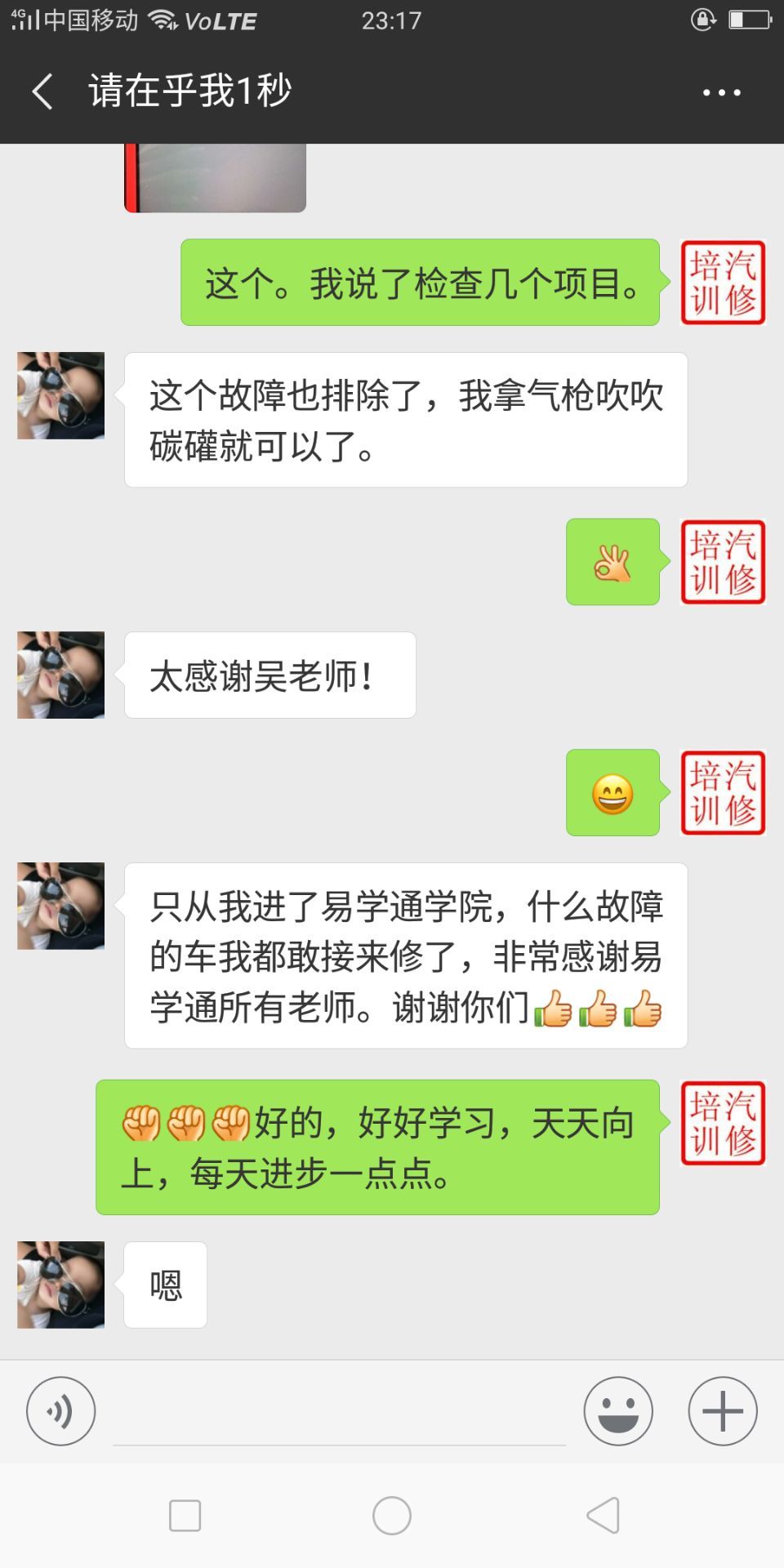Tap the chat title 请在乎我1秒
This screenshot has width=784, height=1568.
189,91
